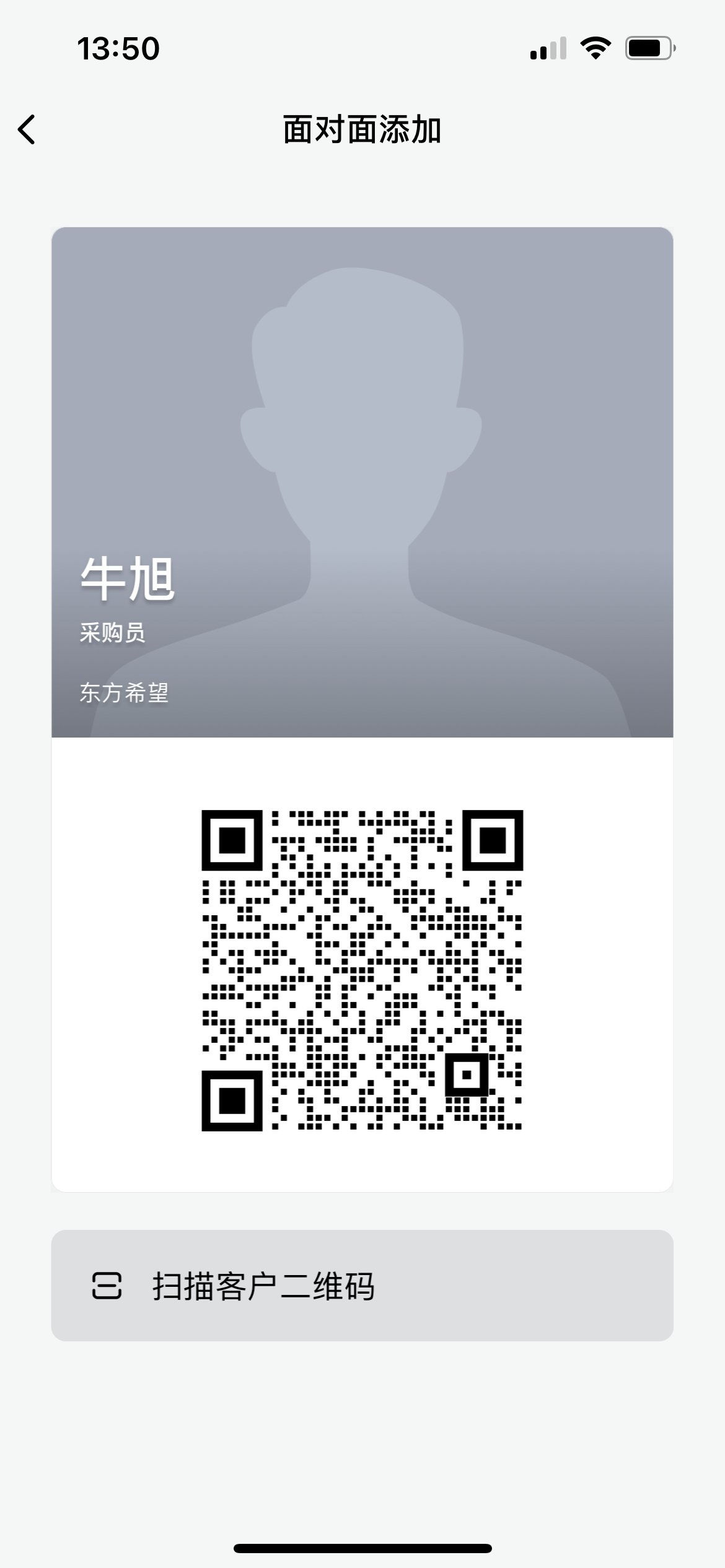Tap the back chevron to return
The image size is (725, 1568).
[26, 129]
